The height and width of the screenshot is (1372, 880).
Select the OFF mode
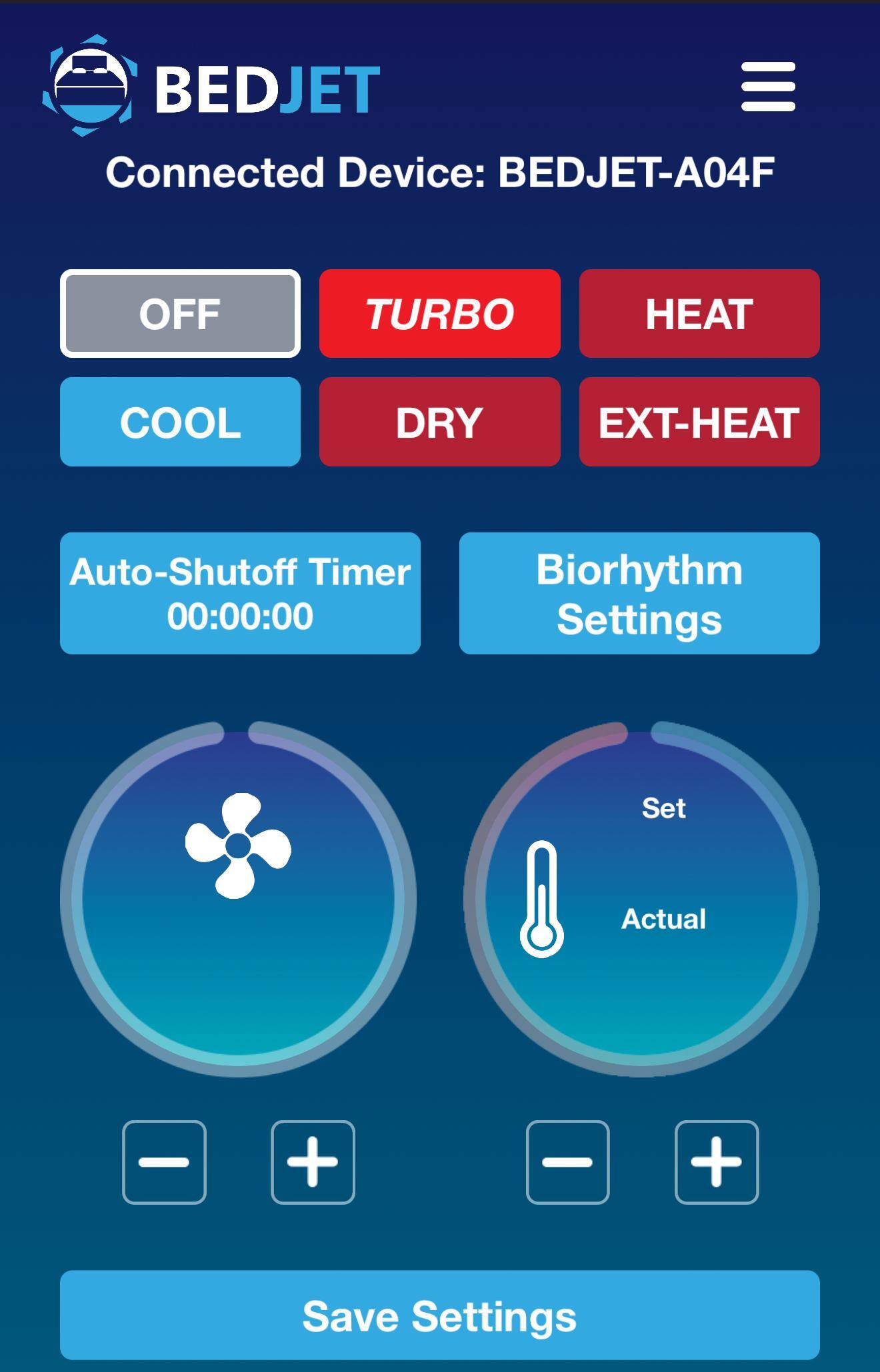coord(180,313)
